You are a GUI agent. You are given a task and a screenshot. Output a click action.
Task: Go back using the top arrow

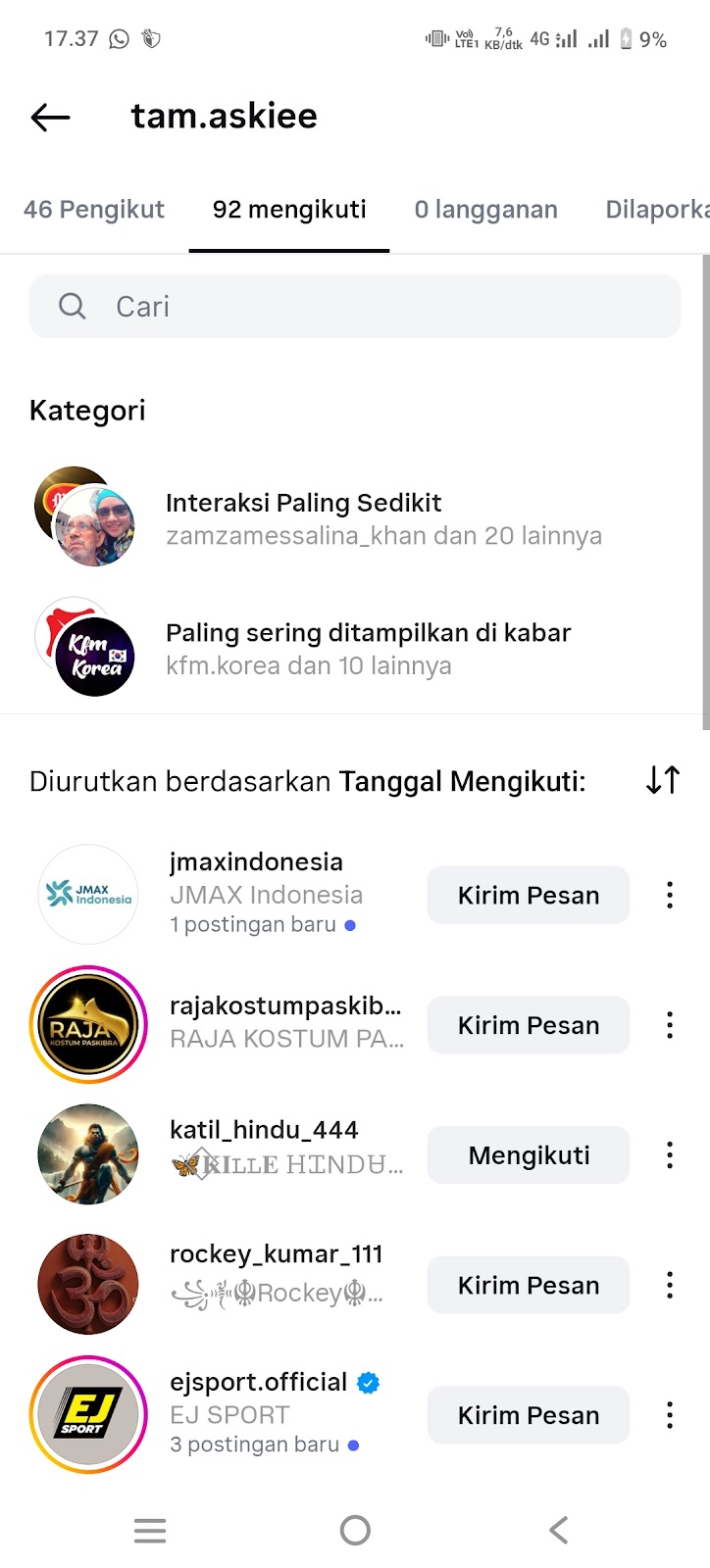51,118
